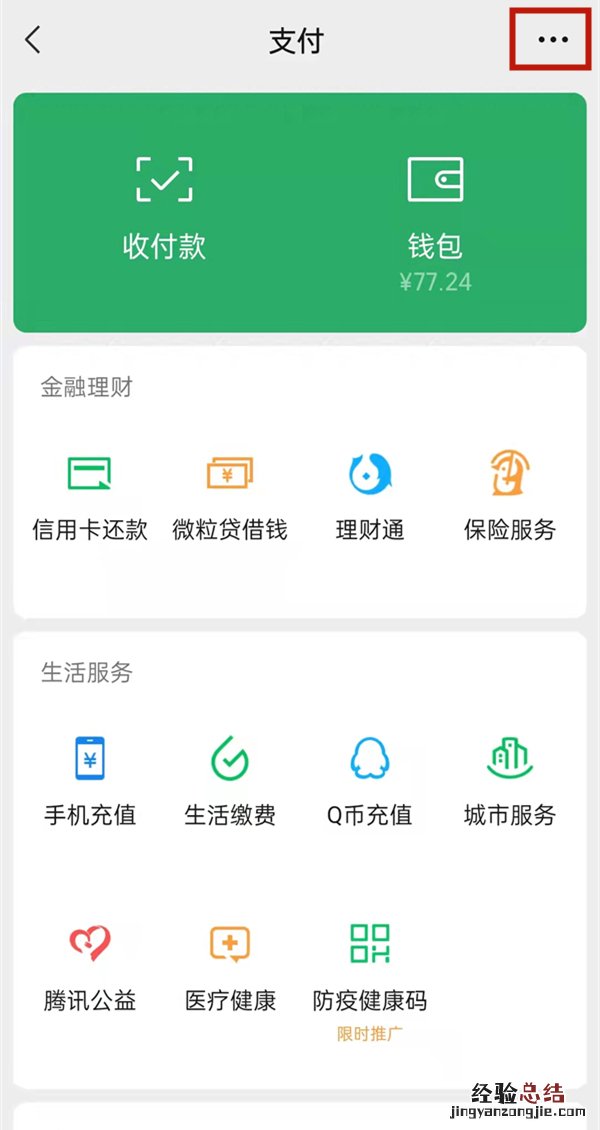Launch 理财通

point(370,495)
